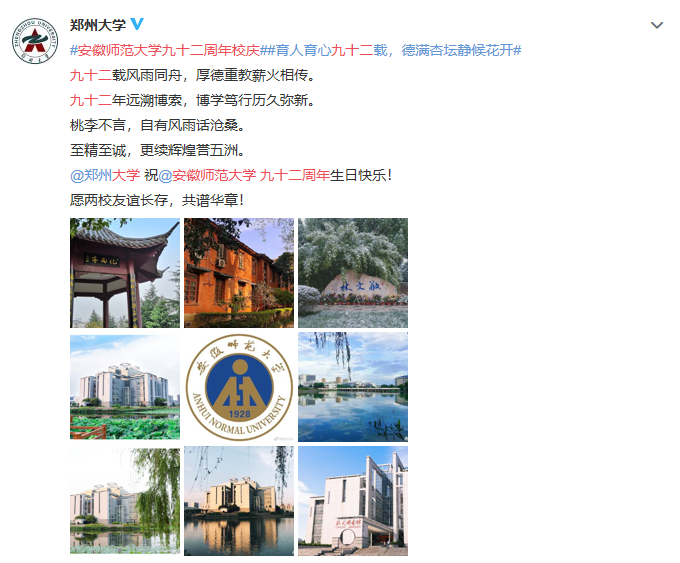View the modern gray building photo

[x=353, y=501]
